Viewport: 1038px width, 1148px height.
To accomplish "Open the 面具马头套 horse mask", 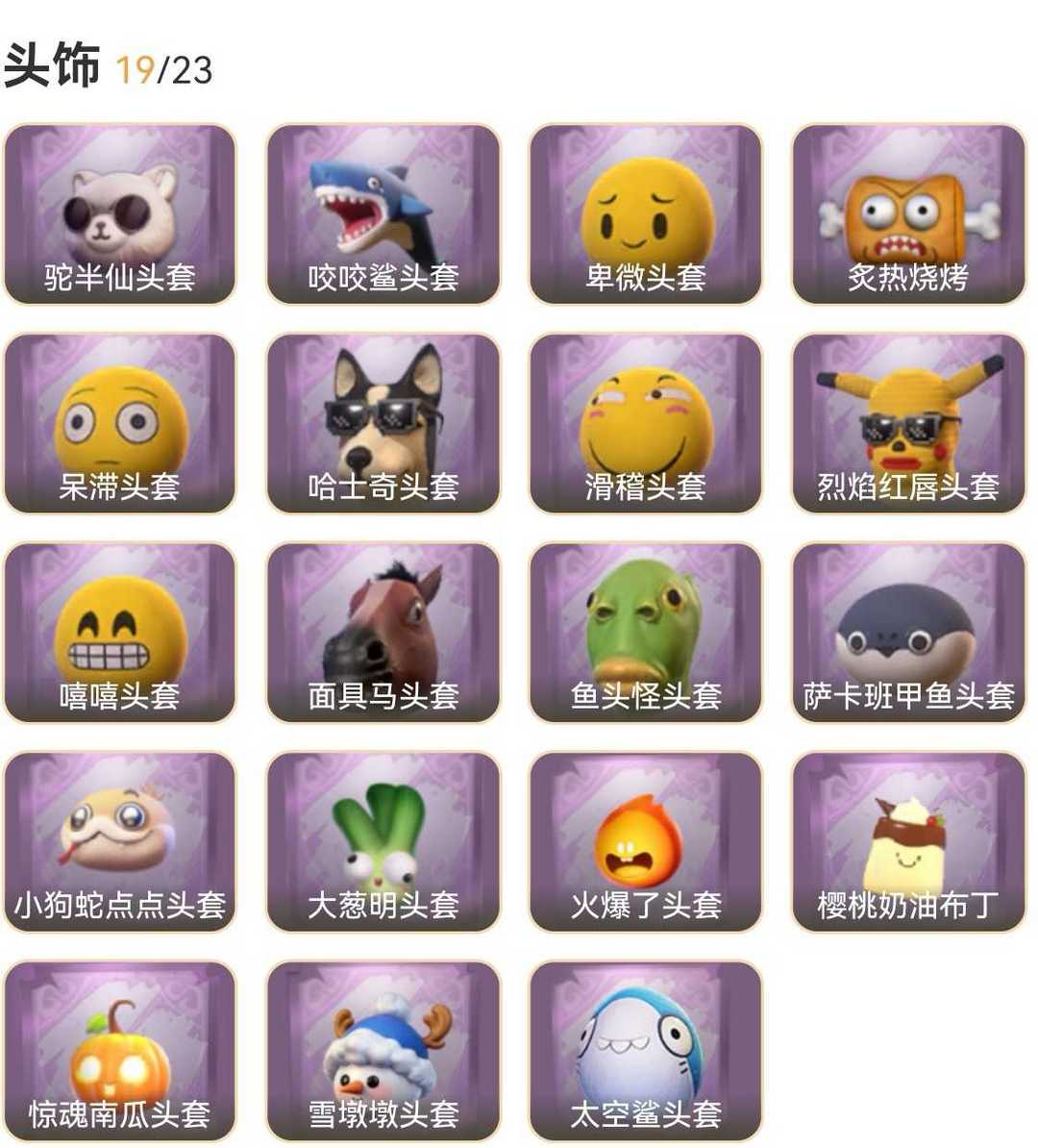I will pyautogui.click(x=383, y=633).
